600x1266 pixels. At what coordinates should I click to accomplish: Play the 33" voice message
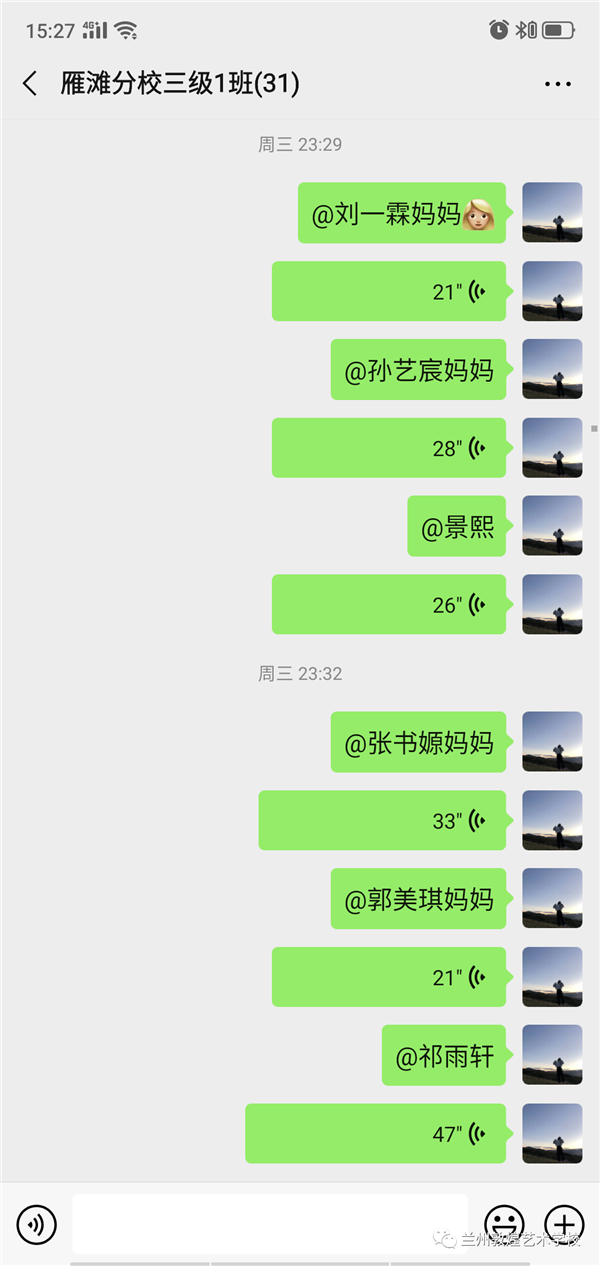(382, 820)
